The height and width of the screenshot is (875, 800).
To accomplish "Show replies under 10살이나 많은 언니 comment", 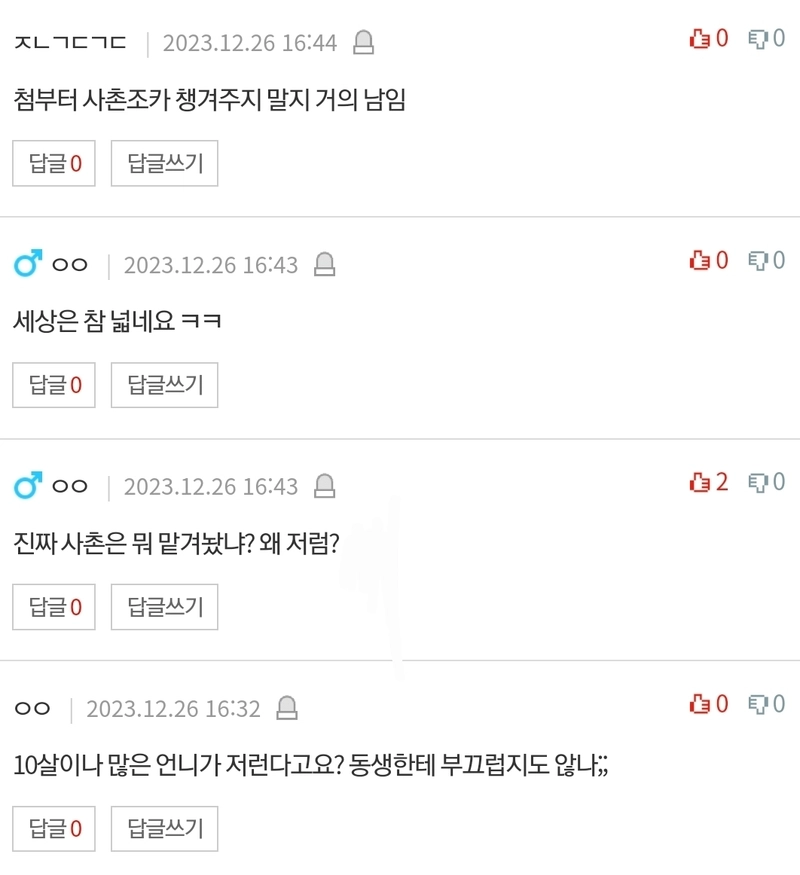I will point(54,829).
